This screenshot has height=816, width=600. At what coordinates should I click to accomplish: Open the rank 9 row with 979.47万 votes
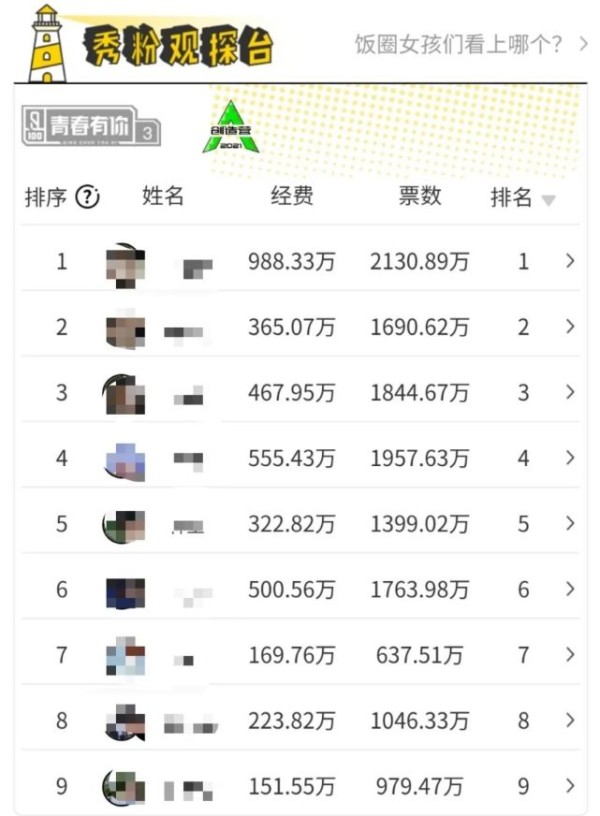coord(300,787)
